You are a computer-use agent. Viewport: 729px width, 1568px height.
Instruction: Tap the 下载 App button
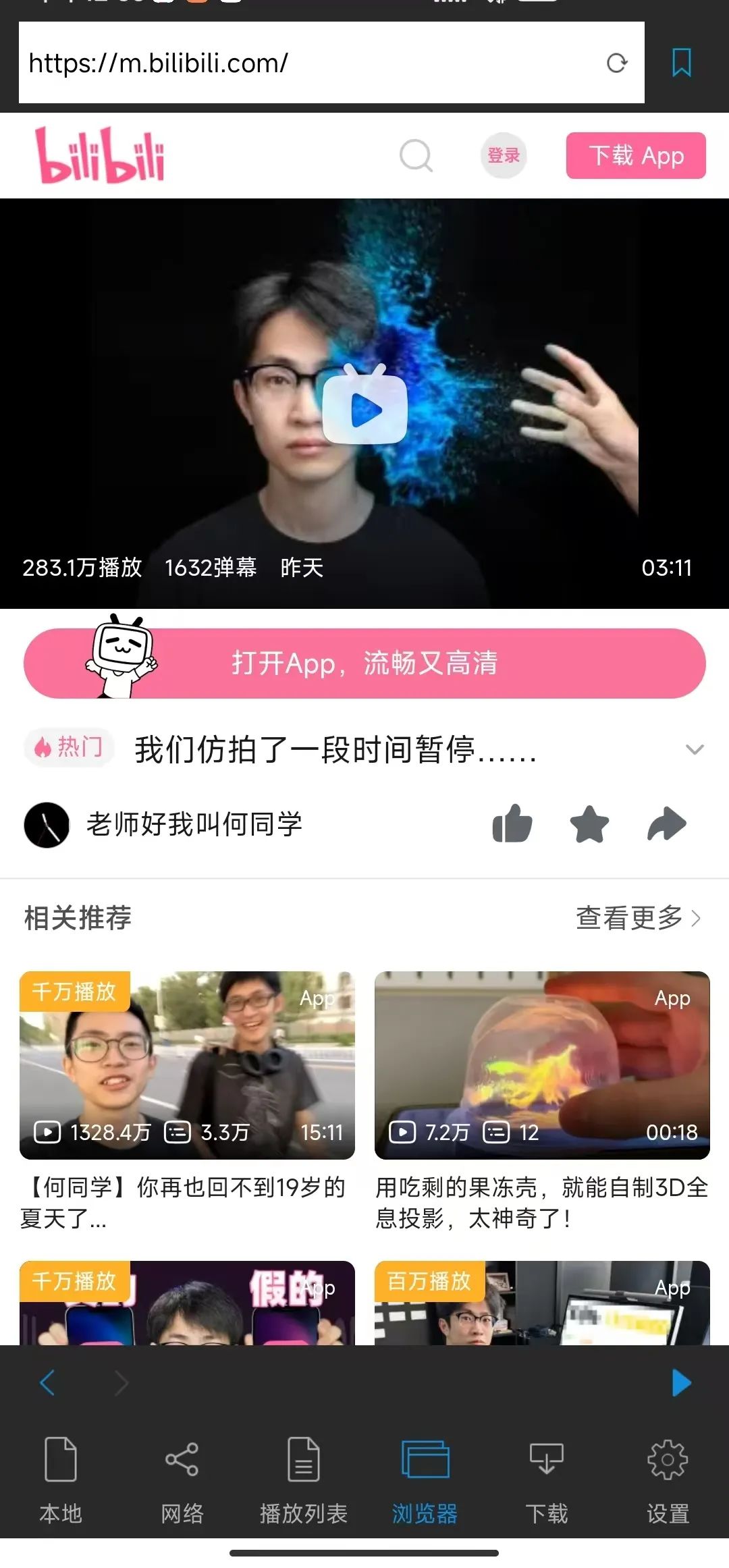tap(636, 156)
